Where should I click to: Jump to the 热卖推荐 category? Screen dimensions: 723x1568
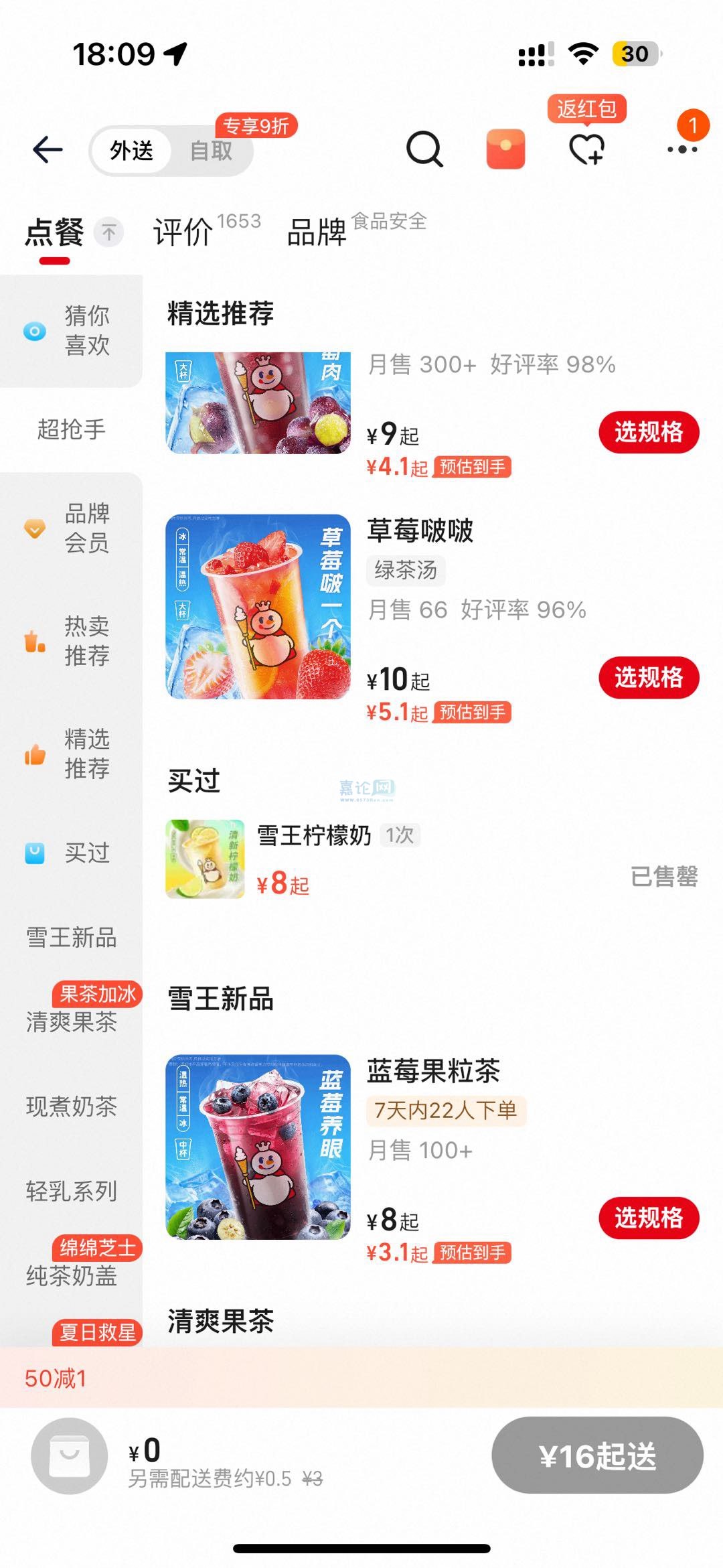click(71, 641)
